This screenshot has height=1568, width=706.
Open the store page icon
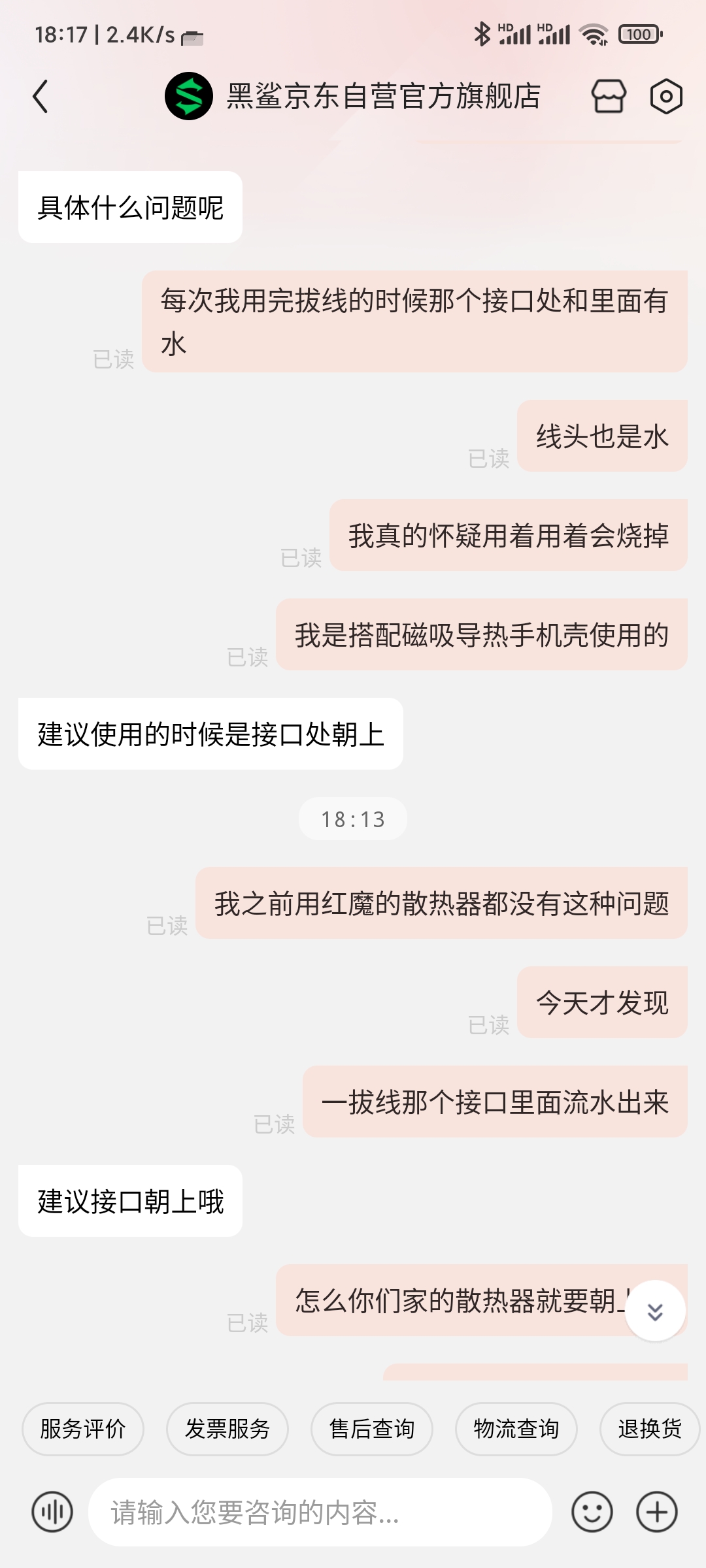pos(609,97)
